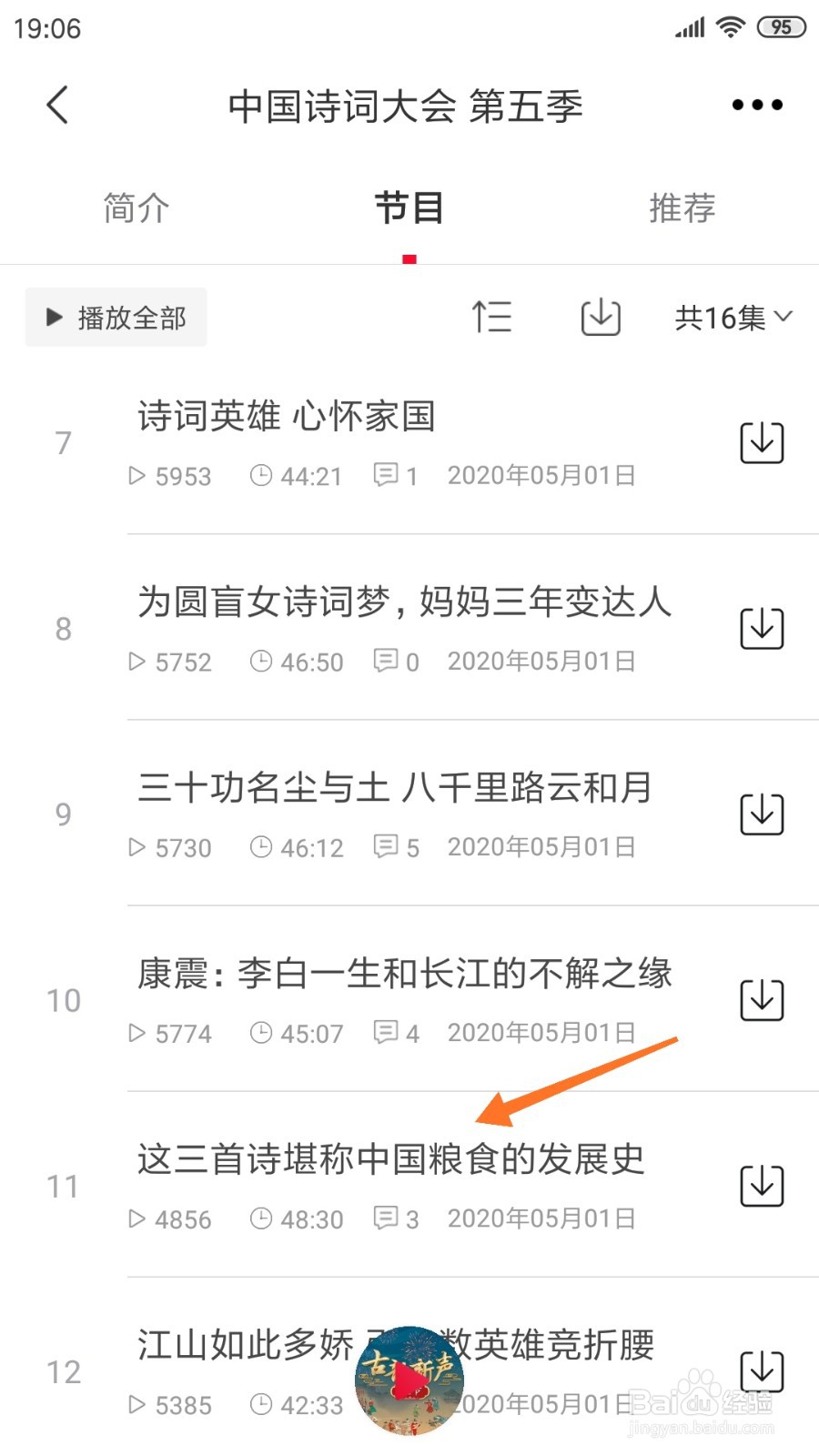Tap the back arrow to exit
Screen dimensions: 819x1456
57,104
